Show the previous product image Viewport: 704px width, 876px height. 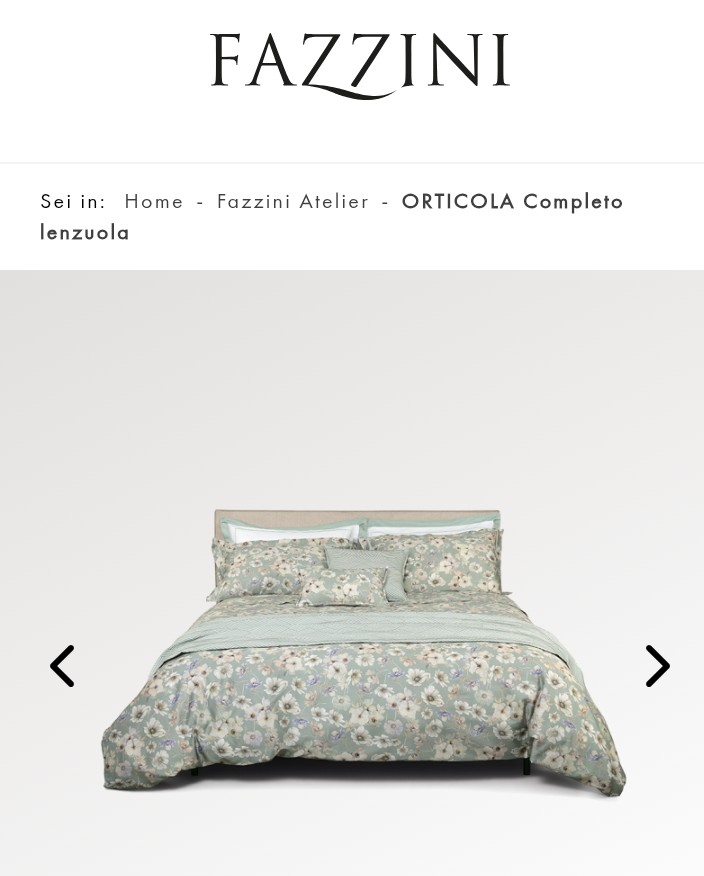coord(62,666)
